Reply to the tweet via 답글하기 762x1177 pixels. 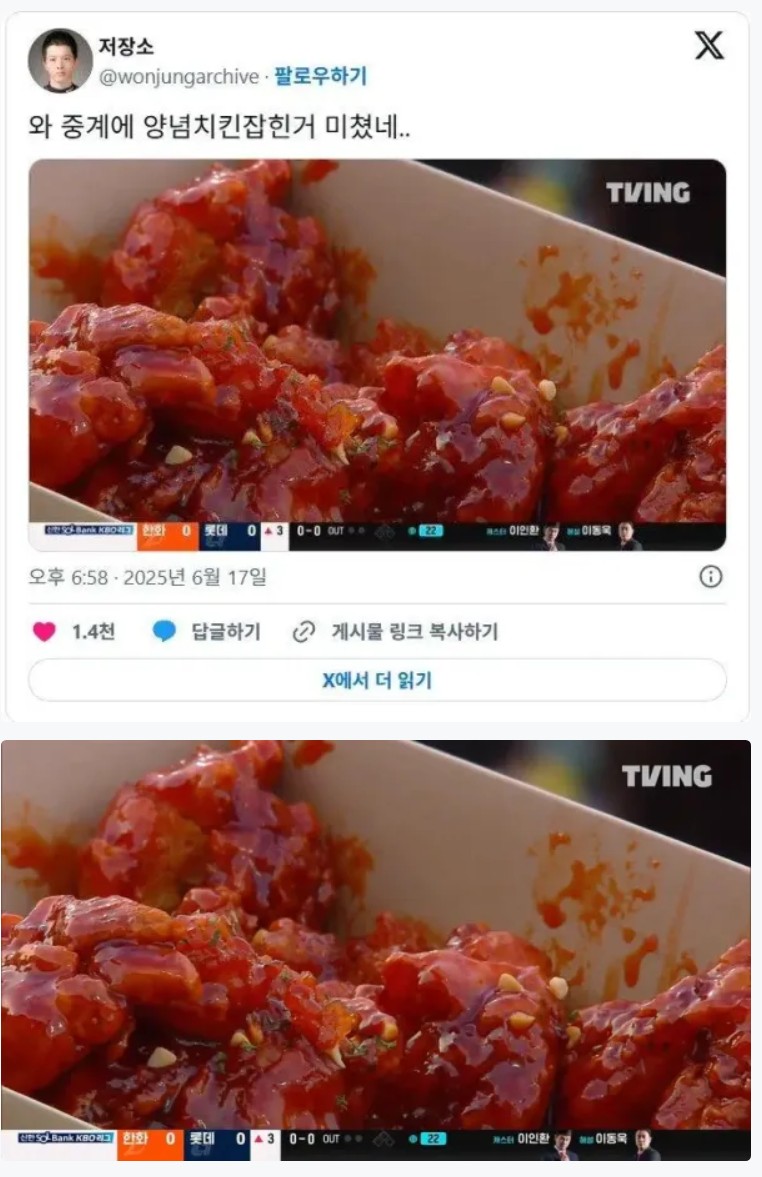click(207, 632)
